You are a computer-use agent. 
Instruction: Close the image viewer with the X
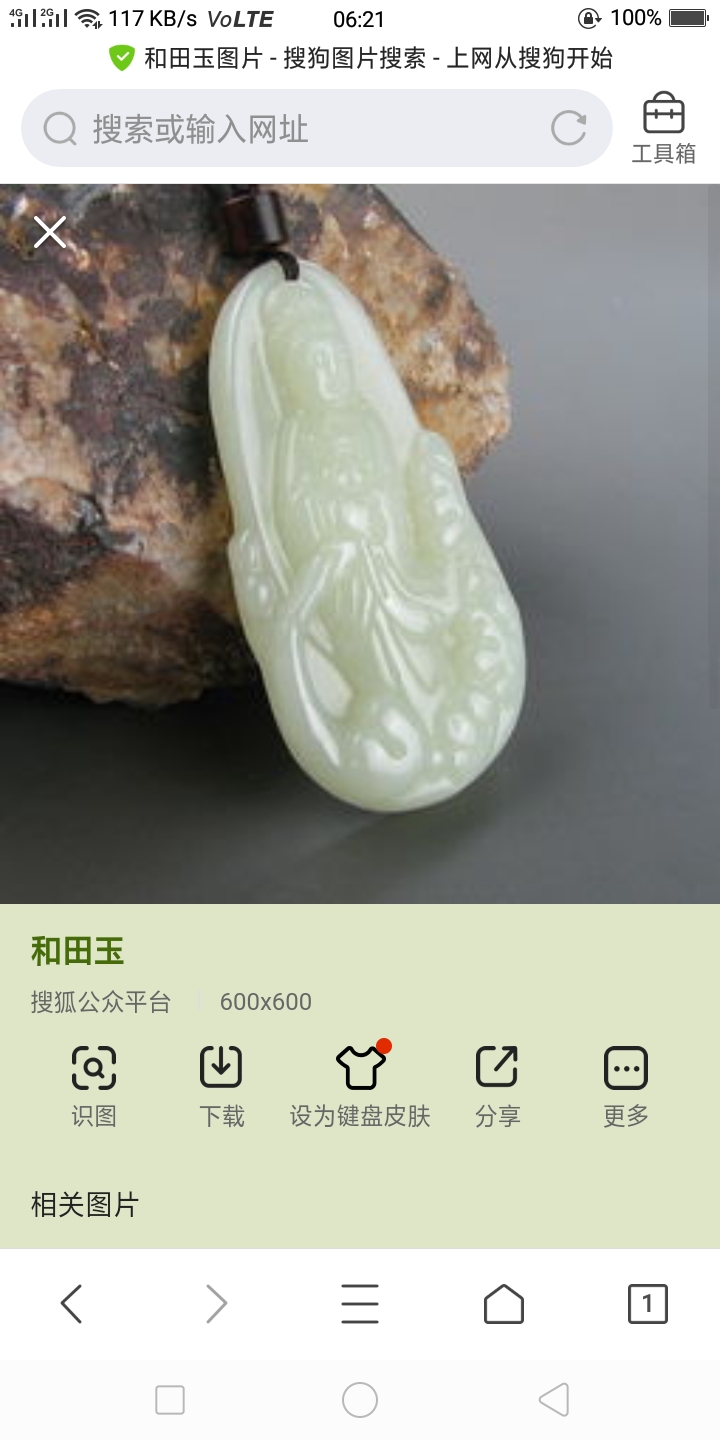[x=50, y=232]
